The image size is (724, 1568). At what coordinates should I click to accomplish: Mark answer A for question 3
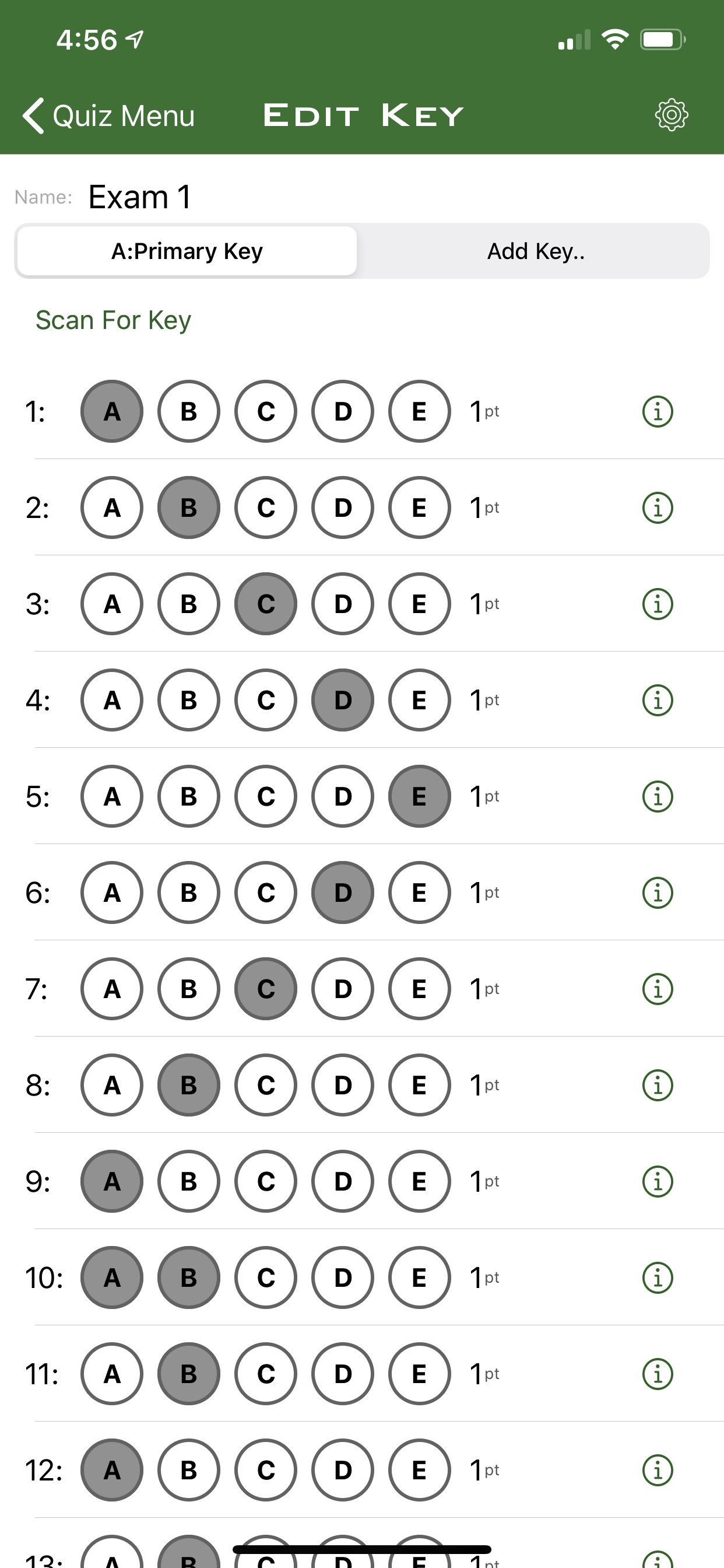pos(112,604)
